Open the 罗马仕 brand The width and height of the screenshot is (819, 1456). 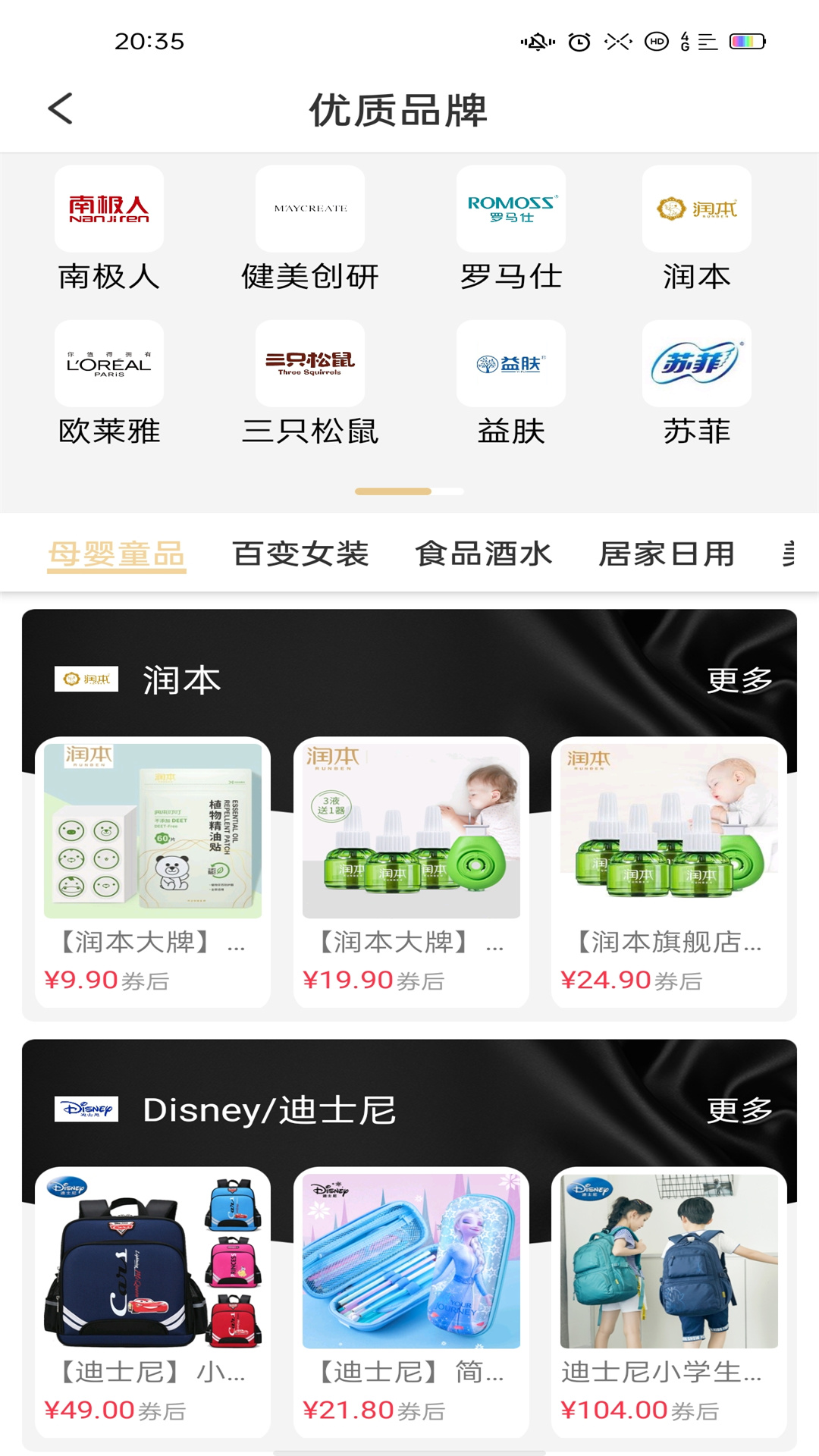tap(511, 227)
